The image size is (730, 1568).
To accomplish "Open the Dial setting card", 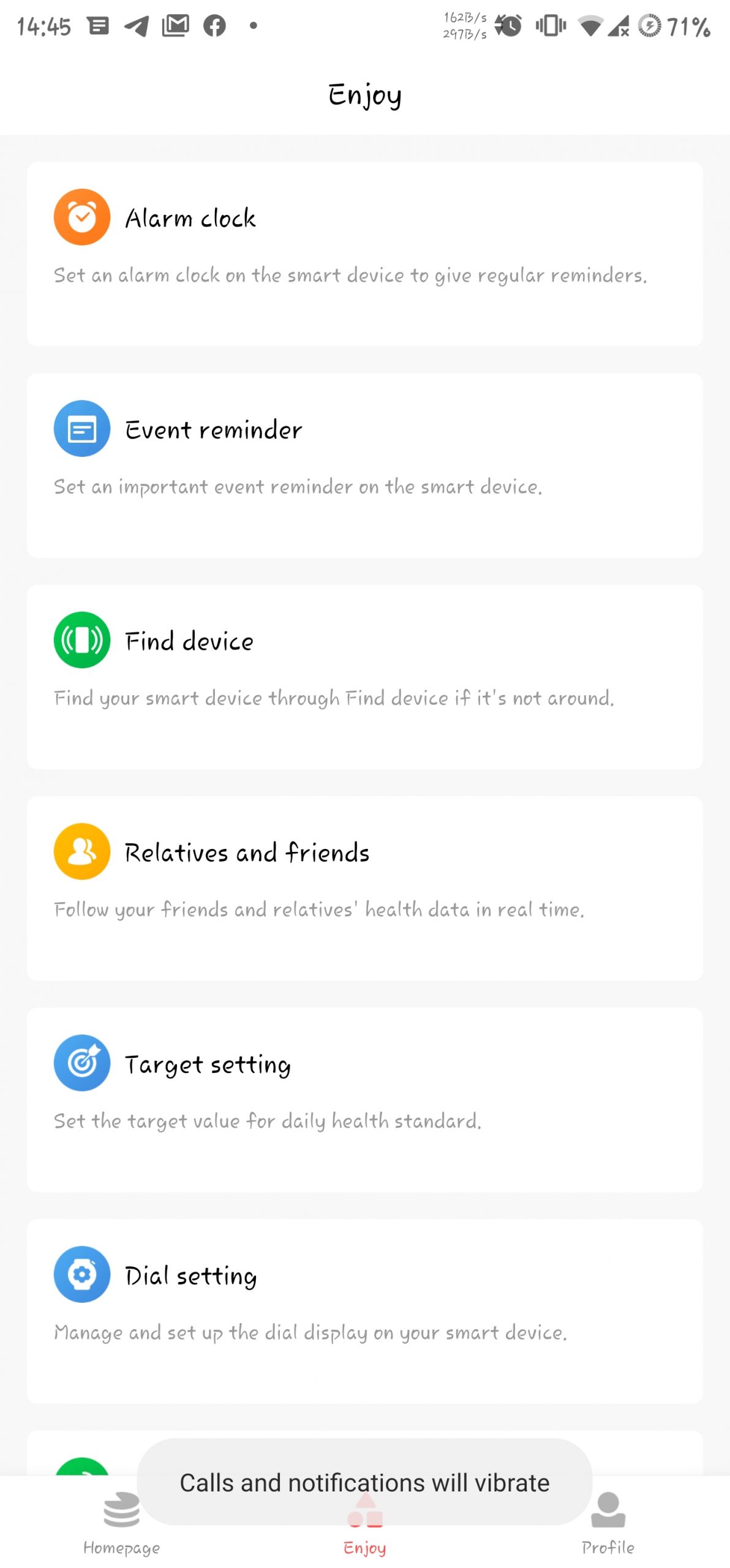I will pyautogui.click(x=364, y=1310).
